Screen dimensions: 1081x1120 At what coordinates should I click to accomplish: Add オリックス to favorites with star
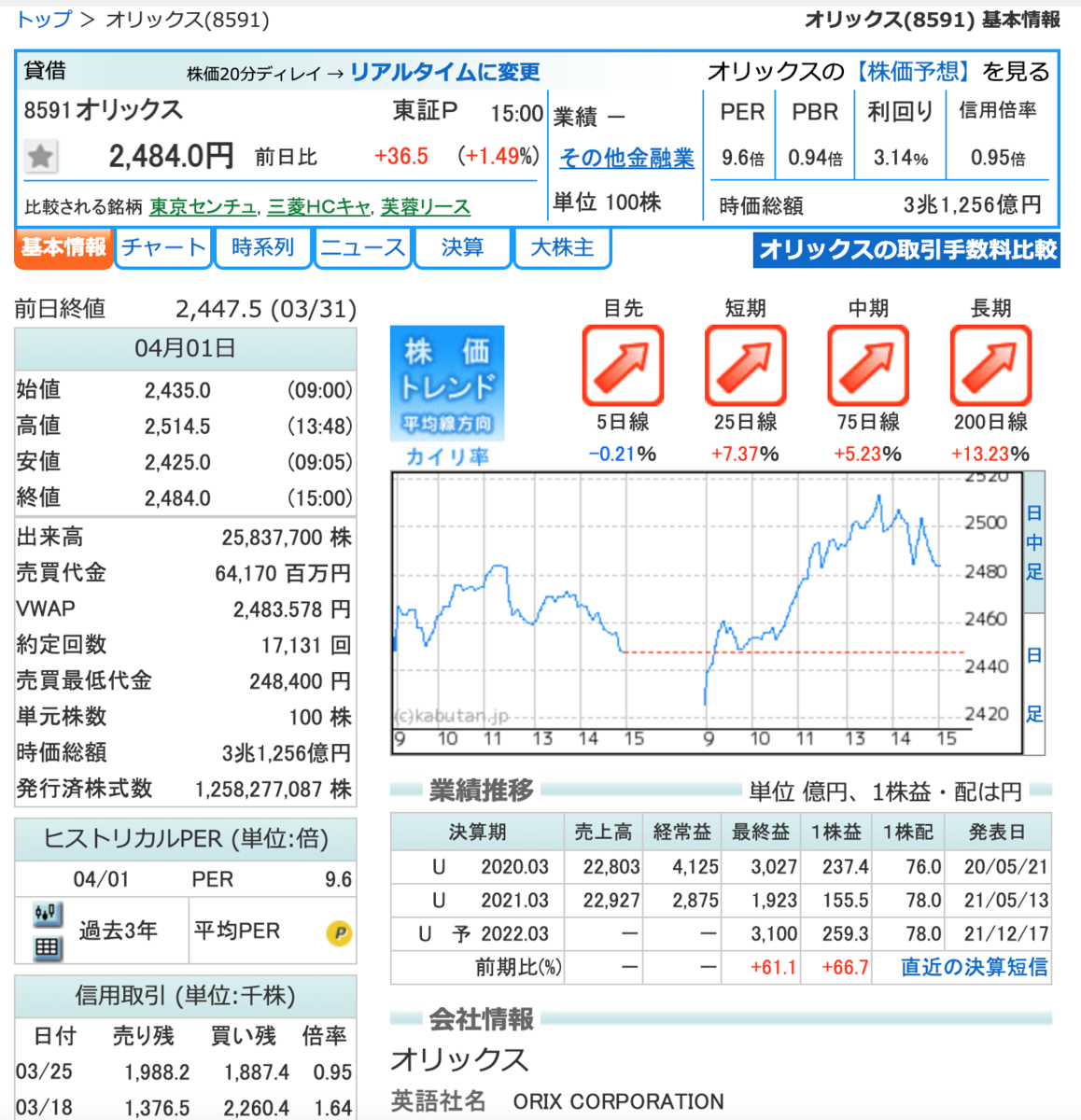click(40, 156)
